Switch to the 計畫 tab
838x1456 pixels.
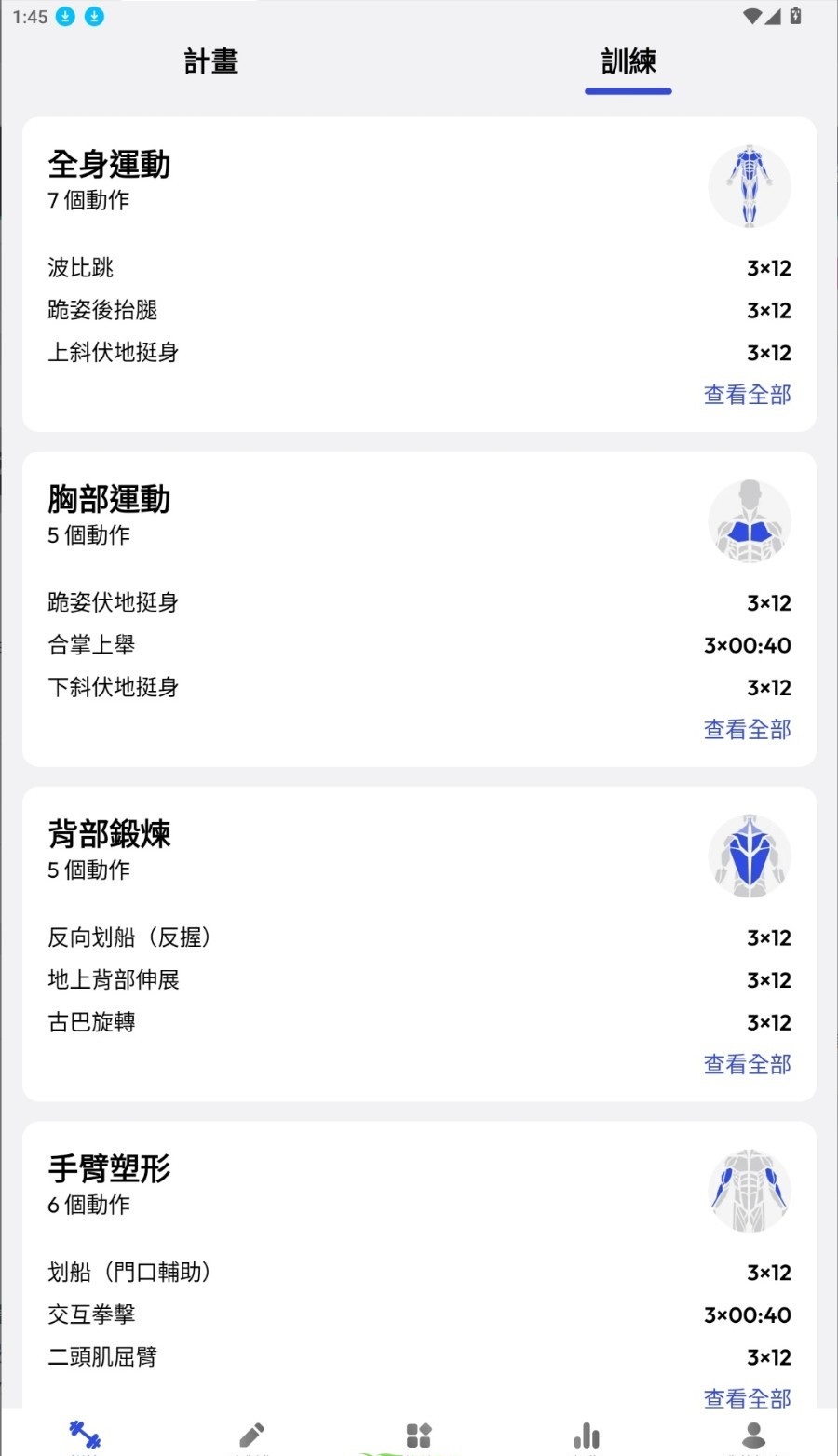pos(210,61)
